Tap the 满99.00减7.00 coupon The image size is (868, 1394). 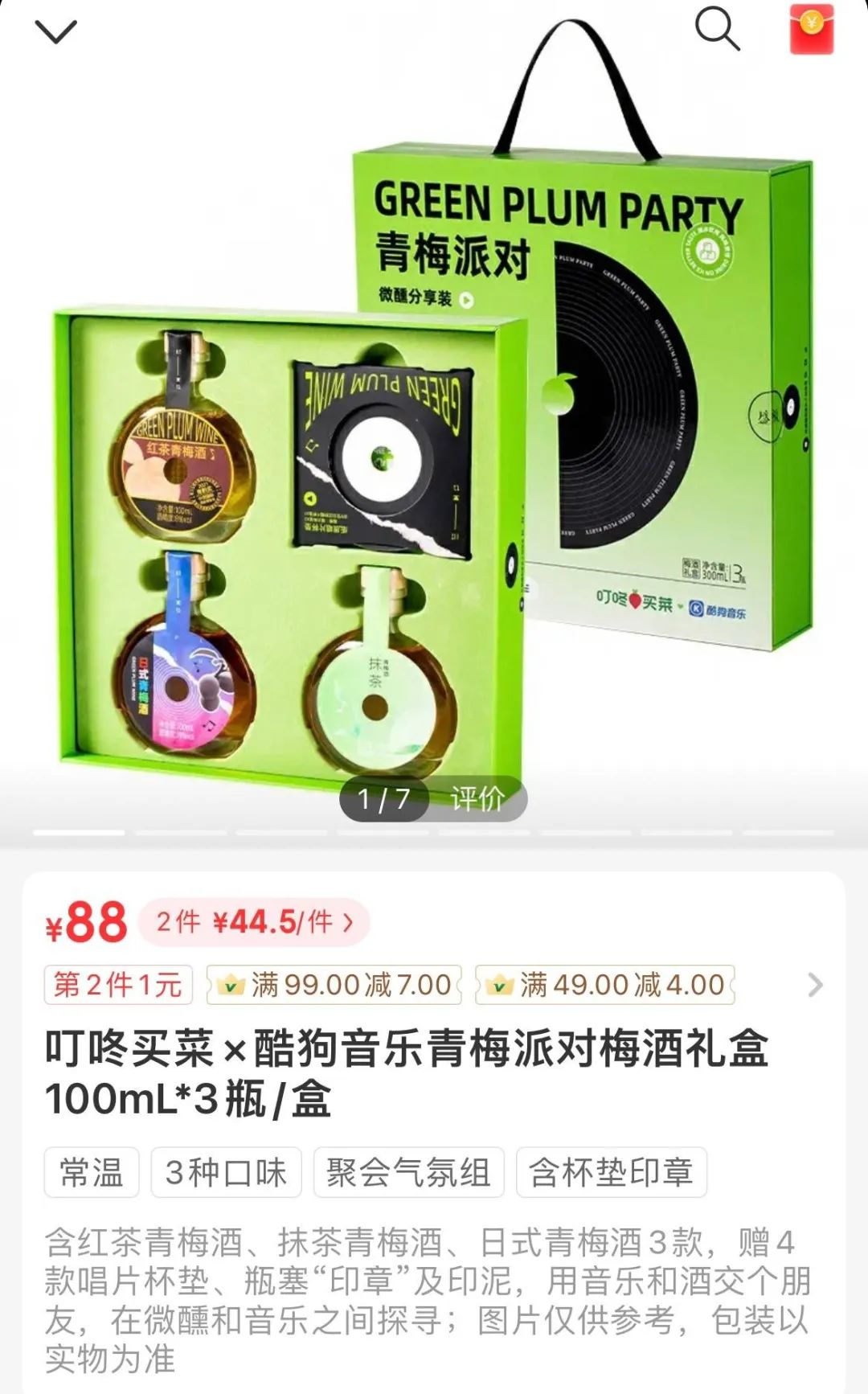click(334, 985)
